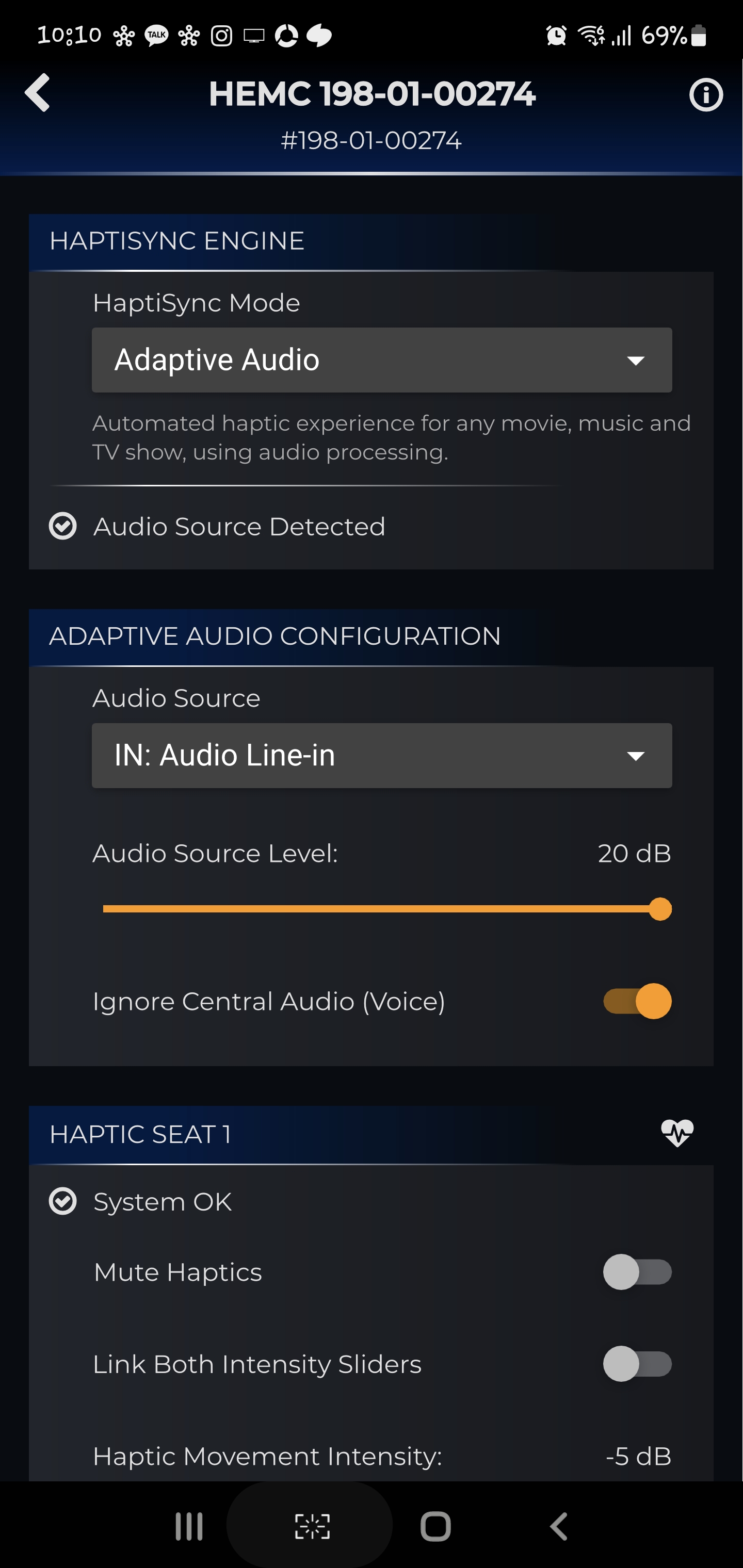Screen dimensions: 743x1568
Task: Enable Link Both Intensity Sliders
Action: tap(637, 1364)
